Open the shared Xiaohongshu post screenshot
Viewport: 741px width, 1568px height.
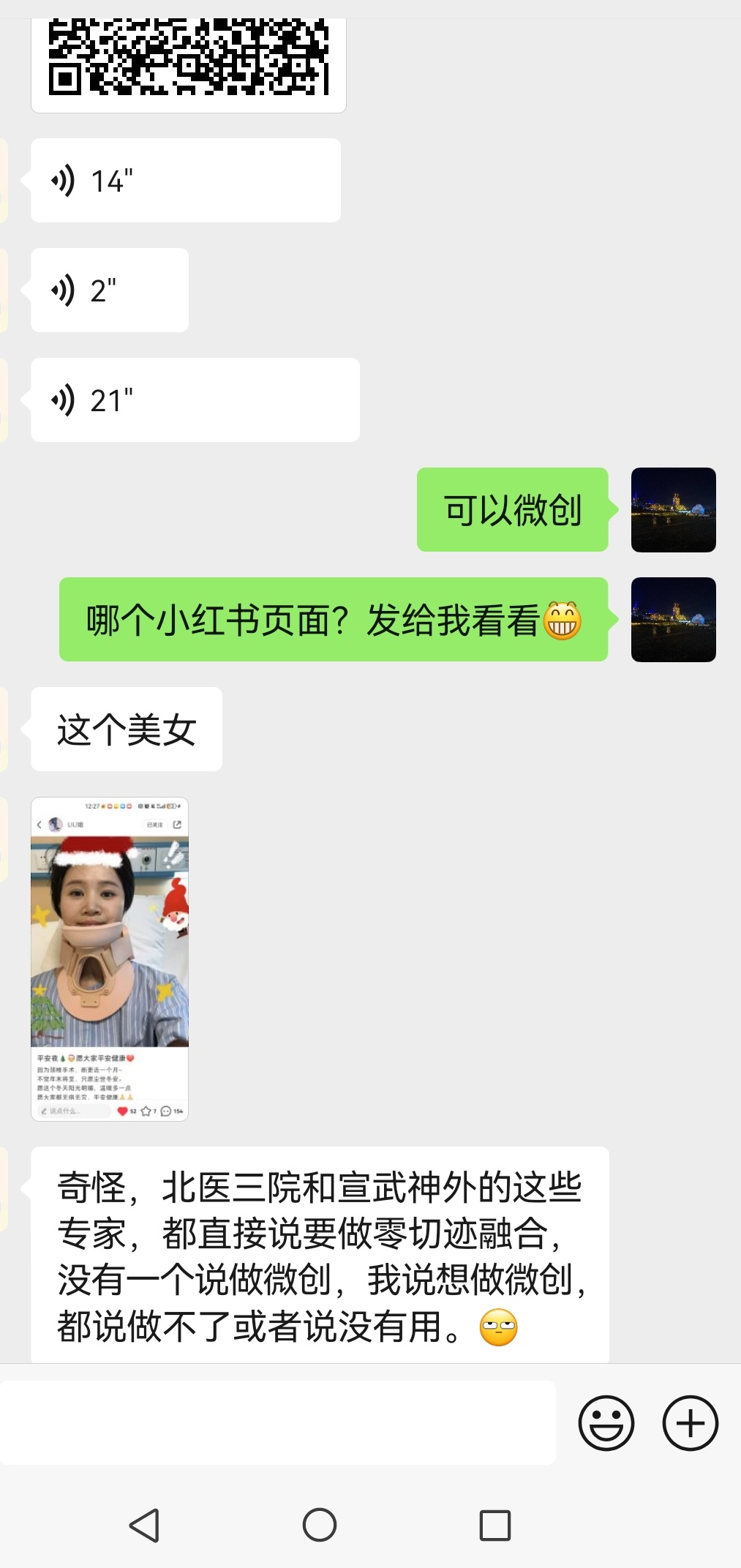point(110,959)
